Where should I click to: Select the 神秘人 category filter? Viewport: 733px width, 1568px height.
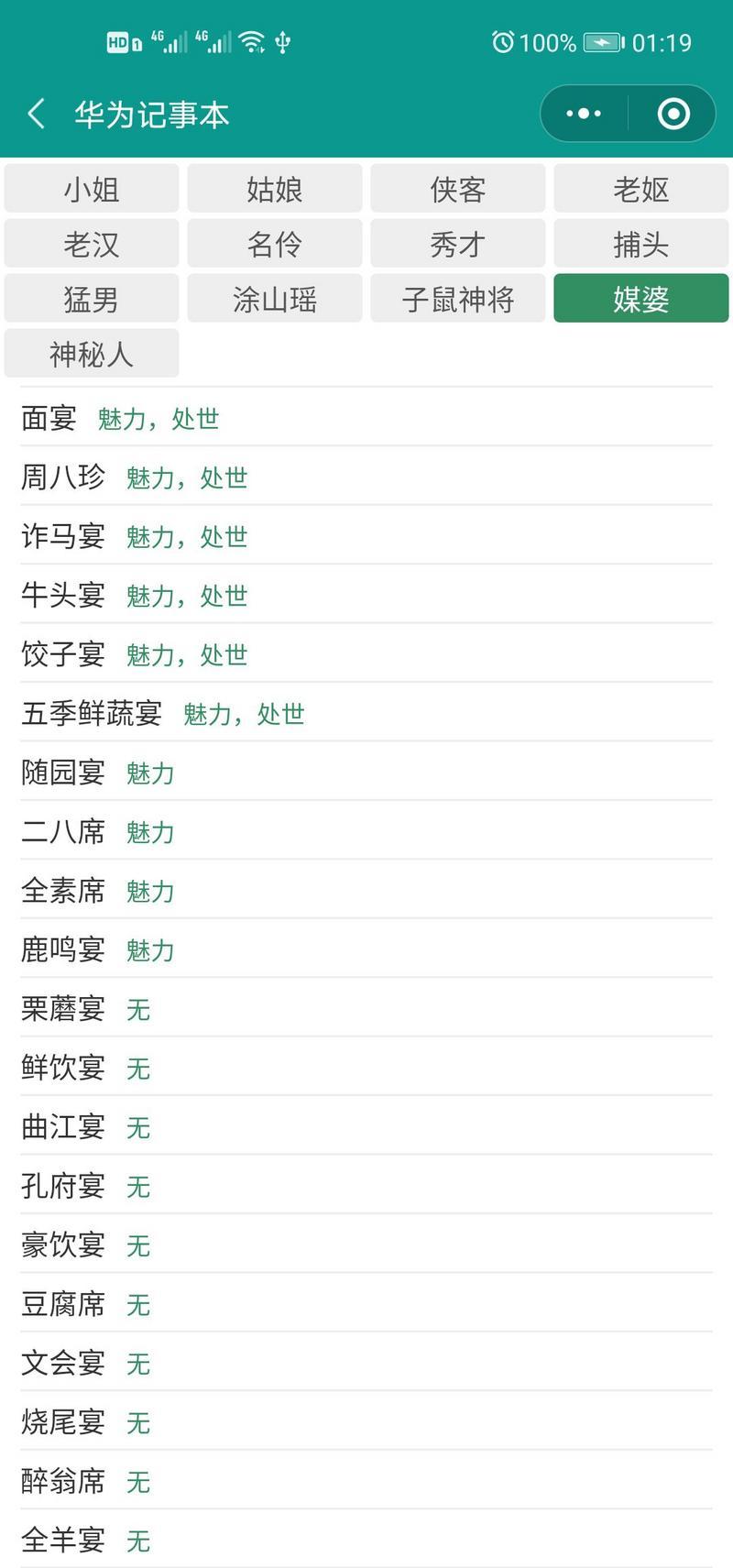pos(91,353)
